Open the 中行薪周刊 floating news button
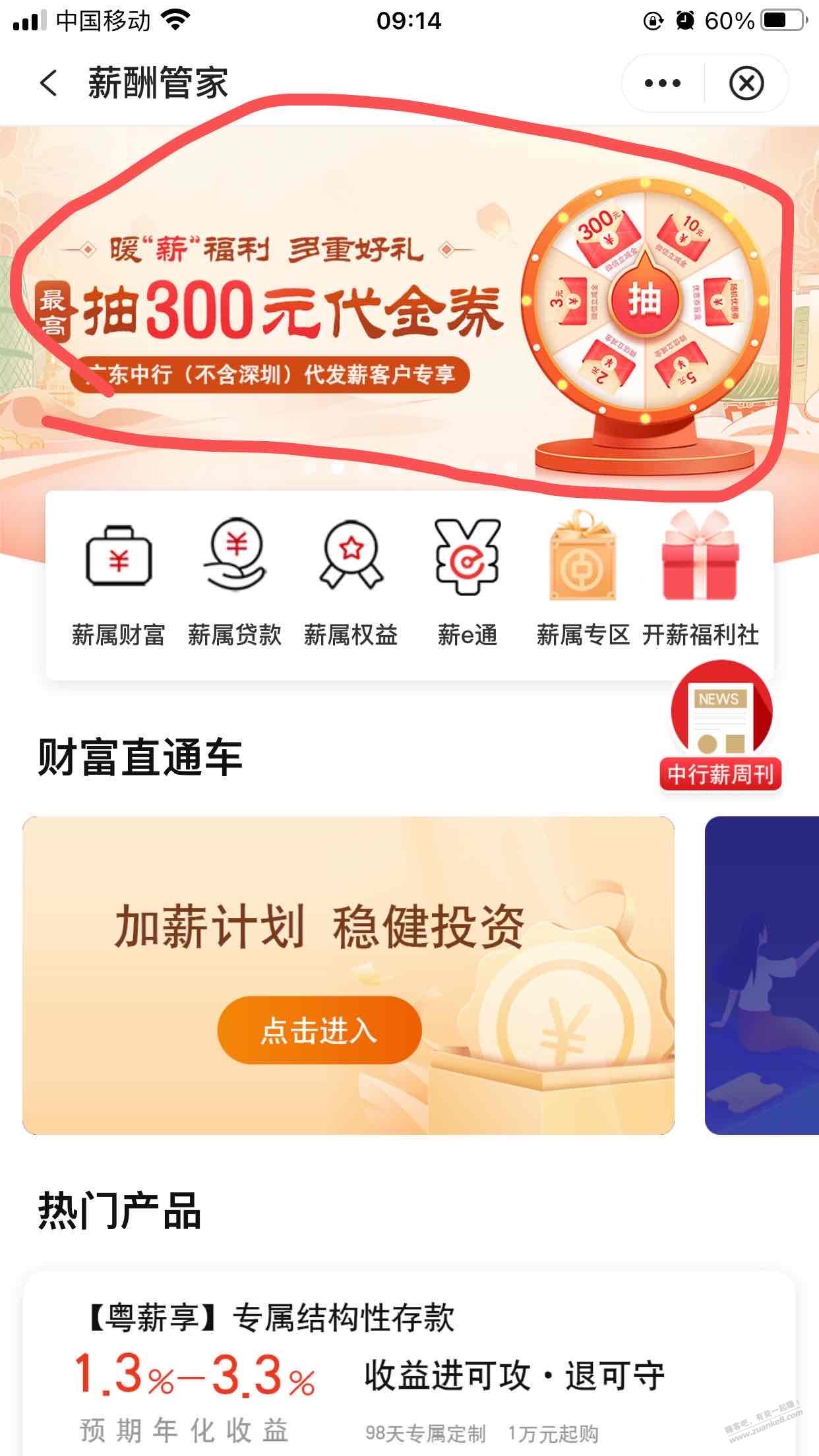819x1456 pixels. point(721,725)
